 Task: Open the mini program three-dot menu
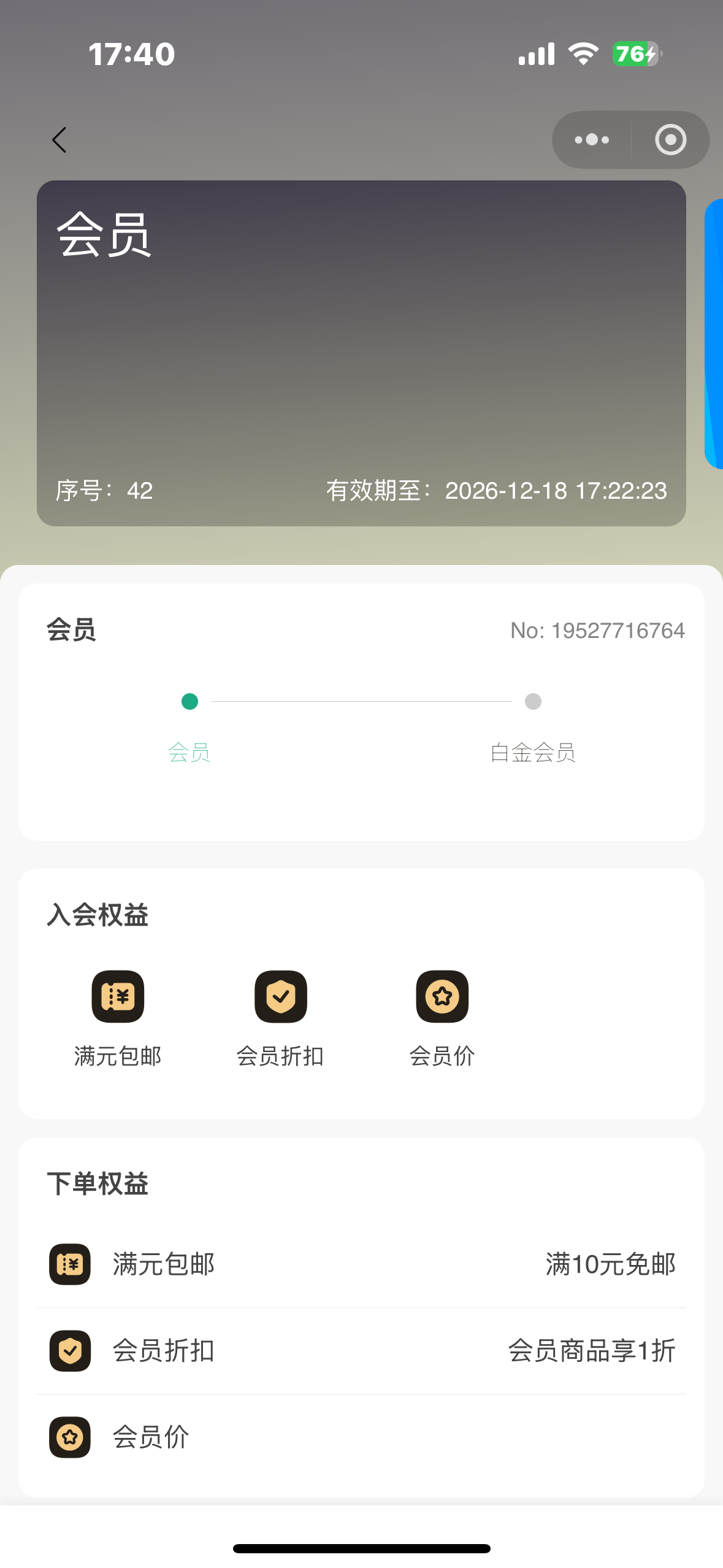592,140
